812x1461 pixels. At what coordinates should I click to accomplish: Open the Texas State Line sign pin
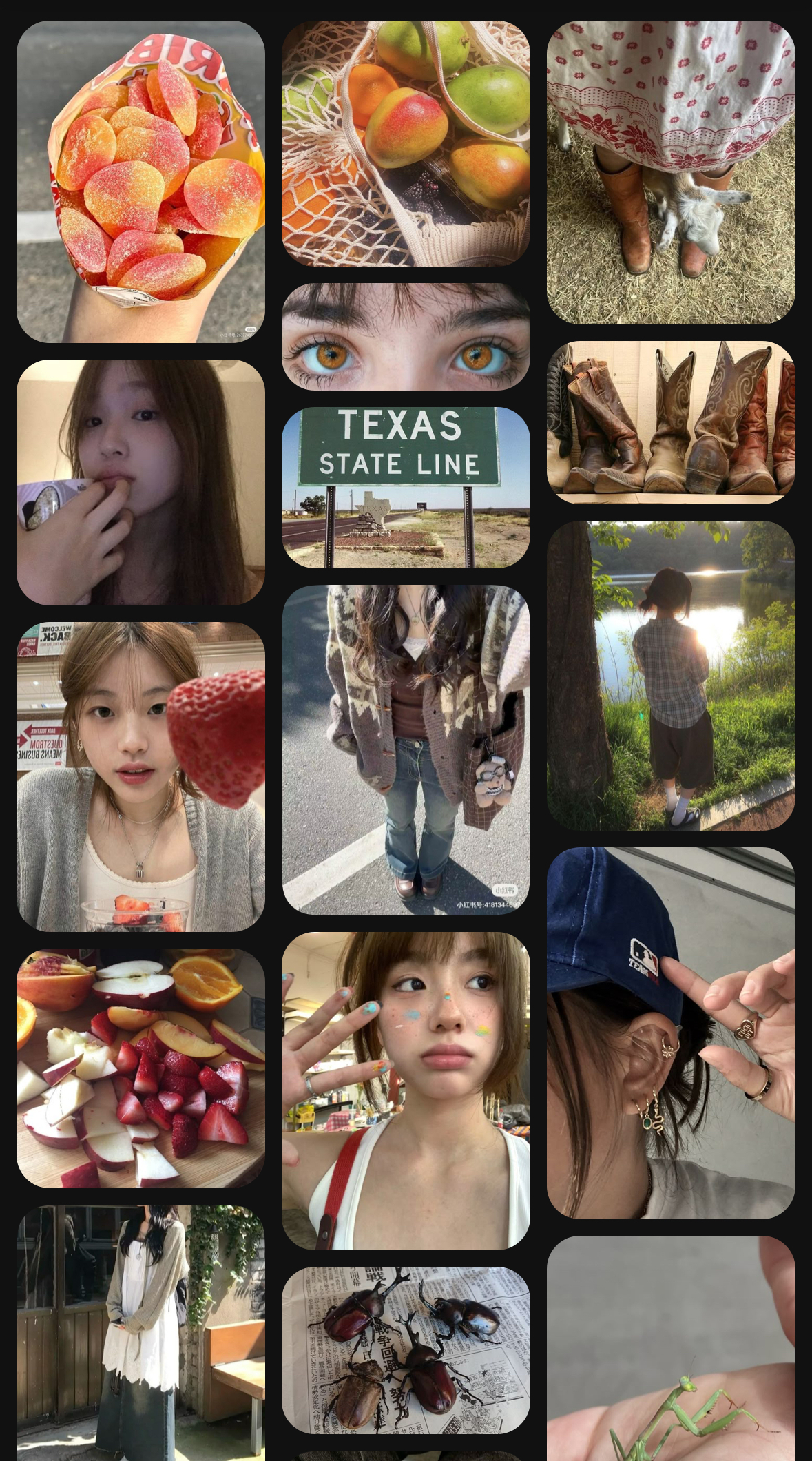(x=406, y=488)
